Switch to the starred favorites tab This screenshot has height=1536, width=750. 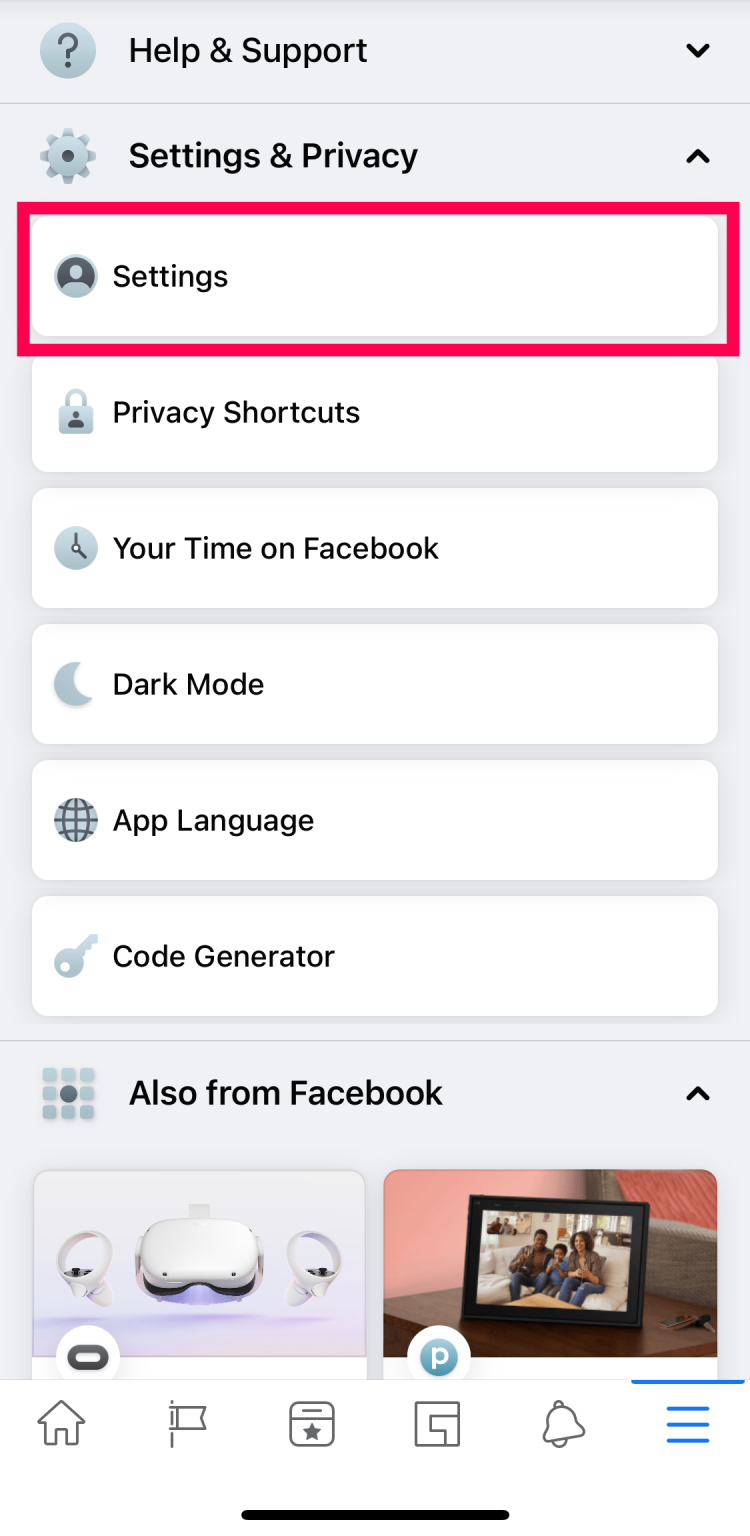click(x=312, y=1424)
